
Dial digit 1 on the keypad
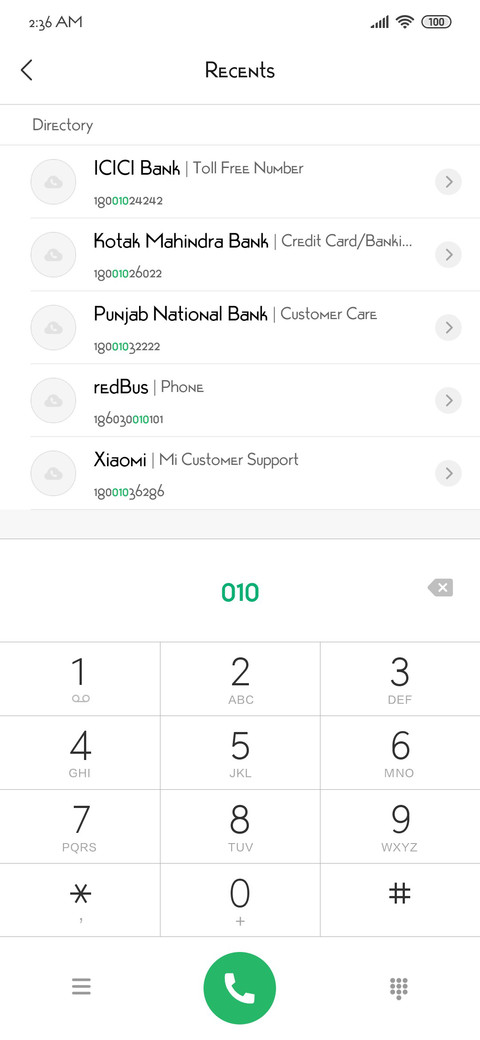(80, 679)
